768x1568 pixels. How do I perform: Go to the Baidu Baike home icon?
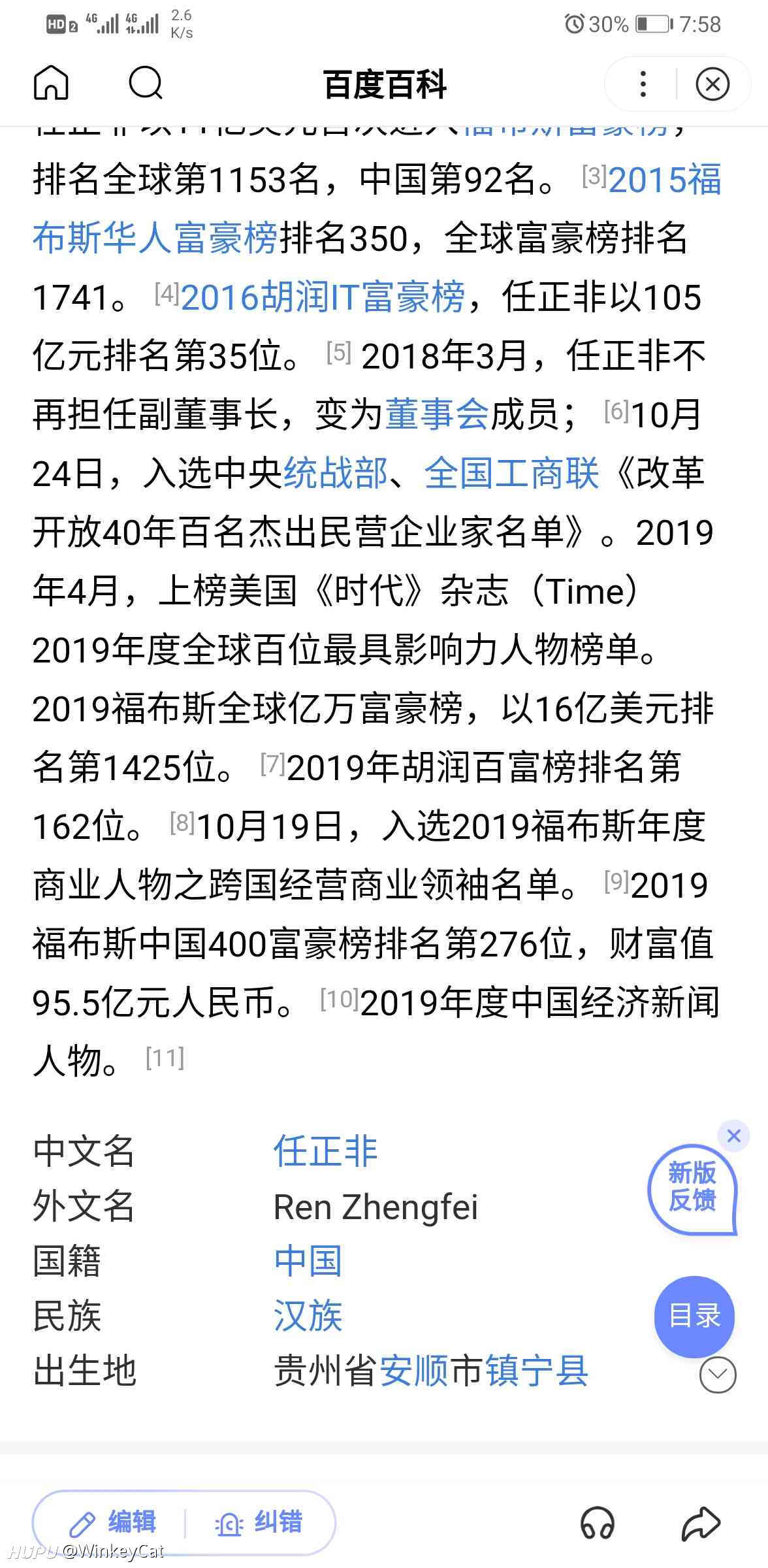(x=51, y=84)
